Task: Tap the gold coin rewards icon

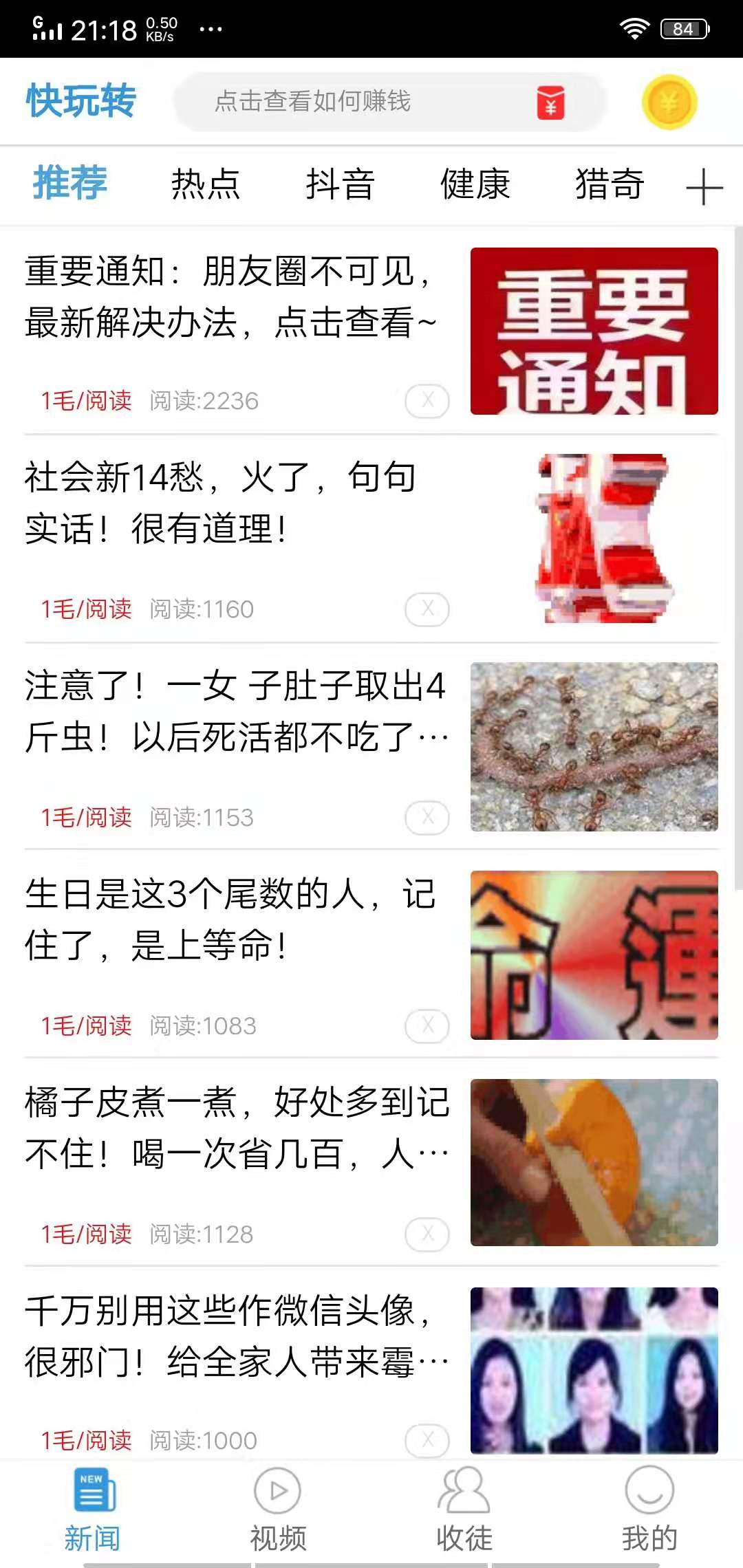Action: pyautogui.click(x=668, y=102)
